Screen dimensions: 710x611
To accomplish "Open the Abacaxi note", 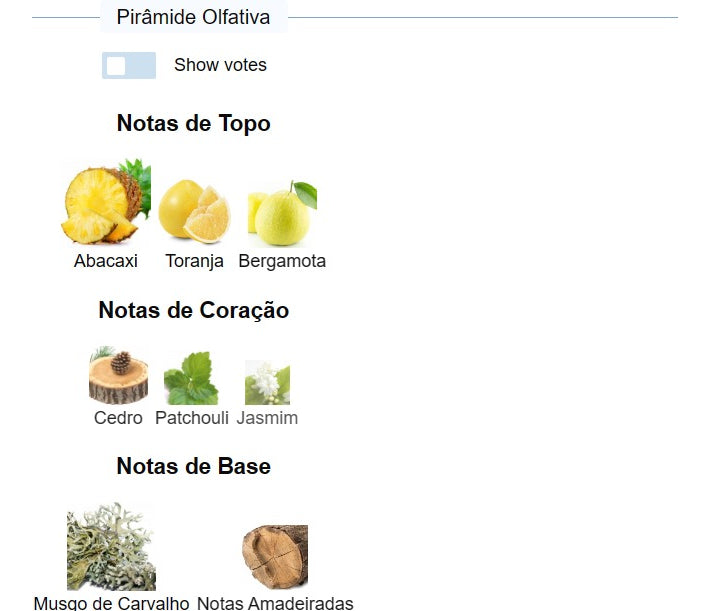I will tap(106, 204).
